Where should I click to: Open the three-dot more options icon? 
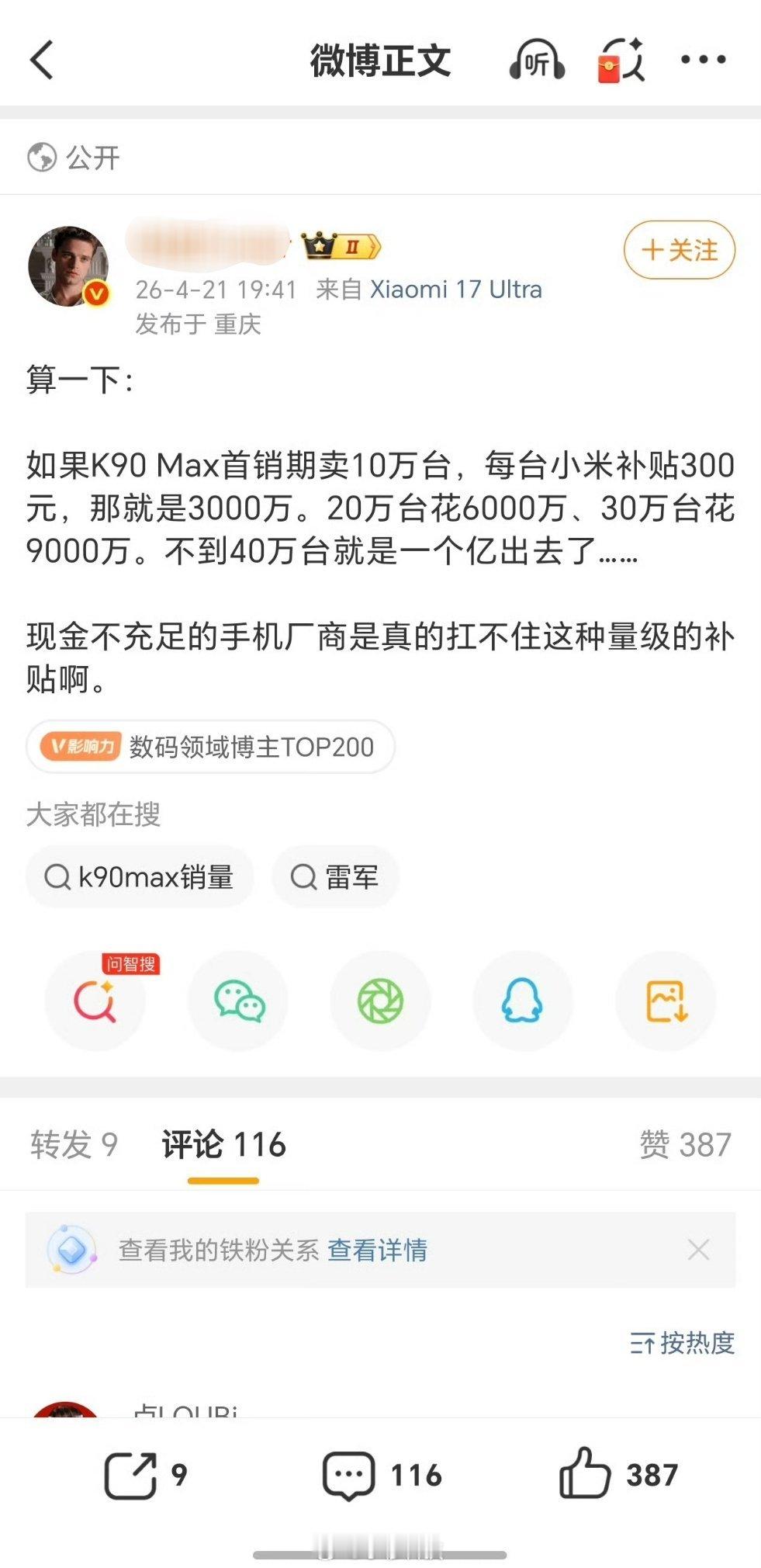point(702,61)
